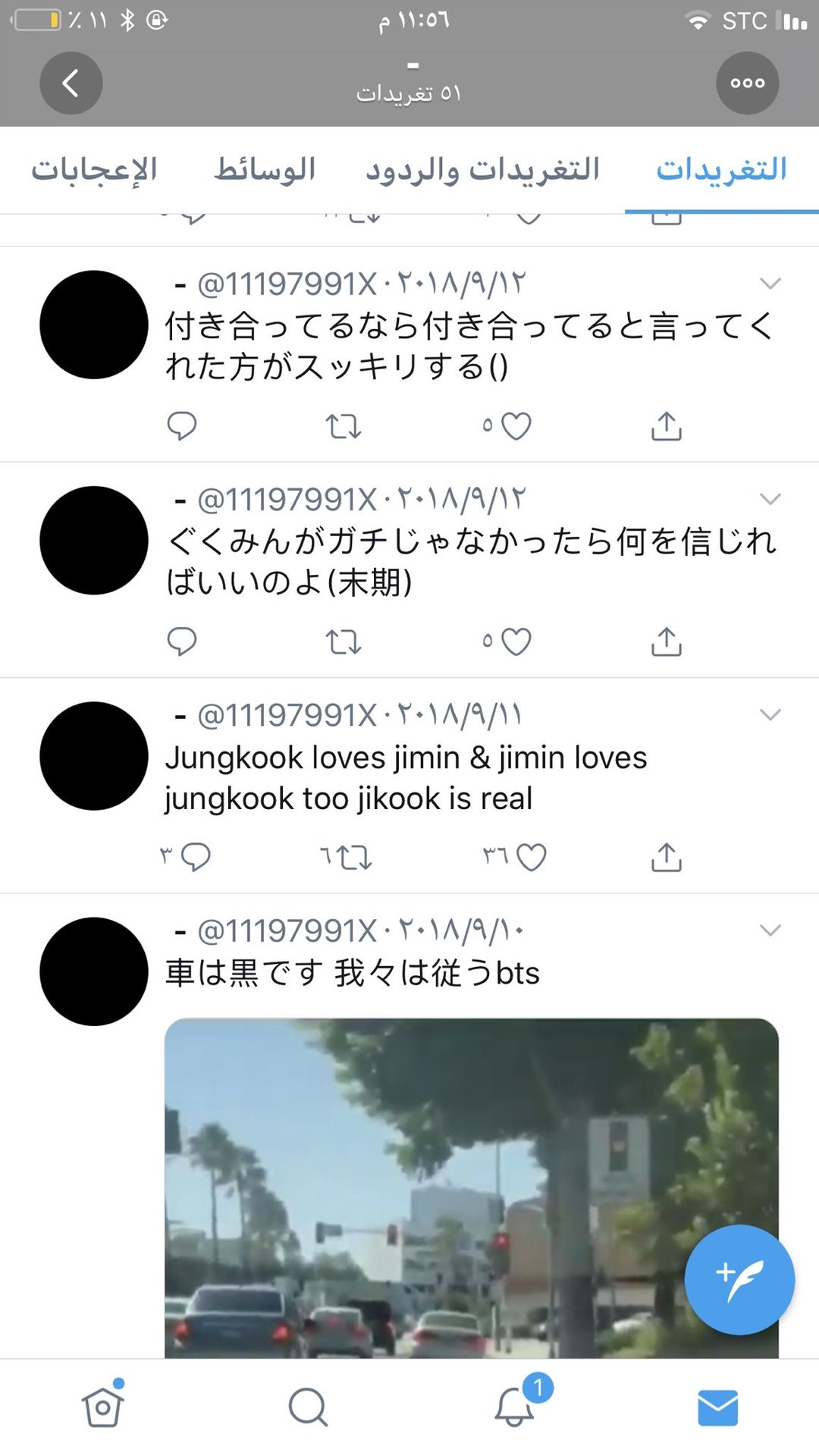Share the 'jikook is real' tweet
The image size is (819, 1456).
coord(667,858)
